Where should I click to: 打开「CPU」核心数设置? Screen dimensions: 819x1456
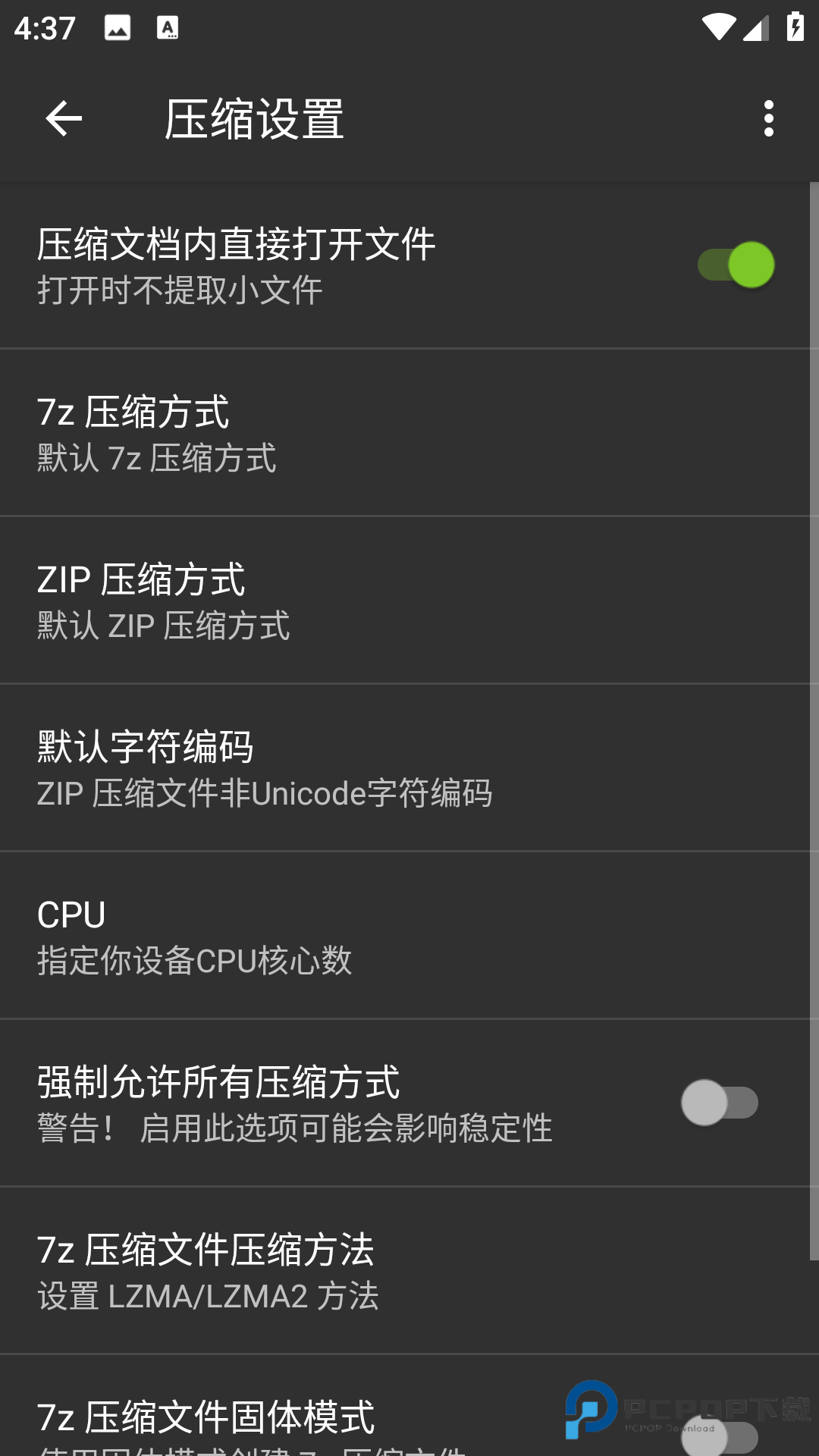click(x=303, y=937)
